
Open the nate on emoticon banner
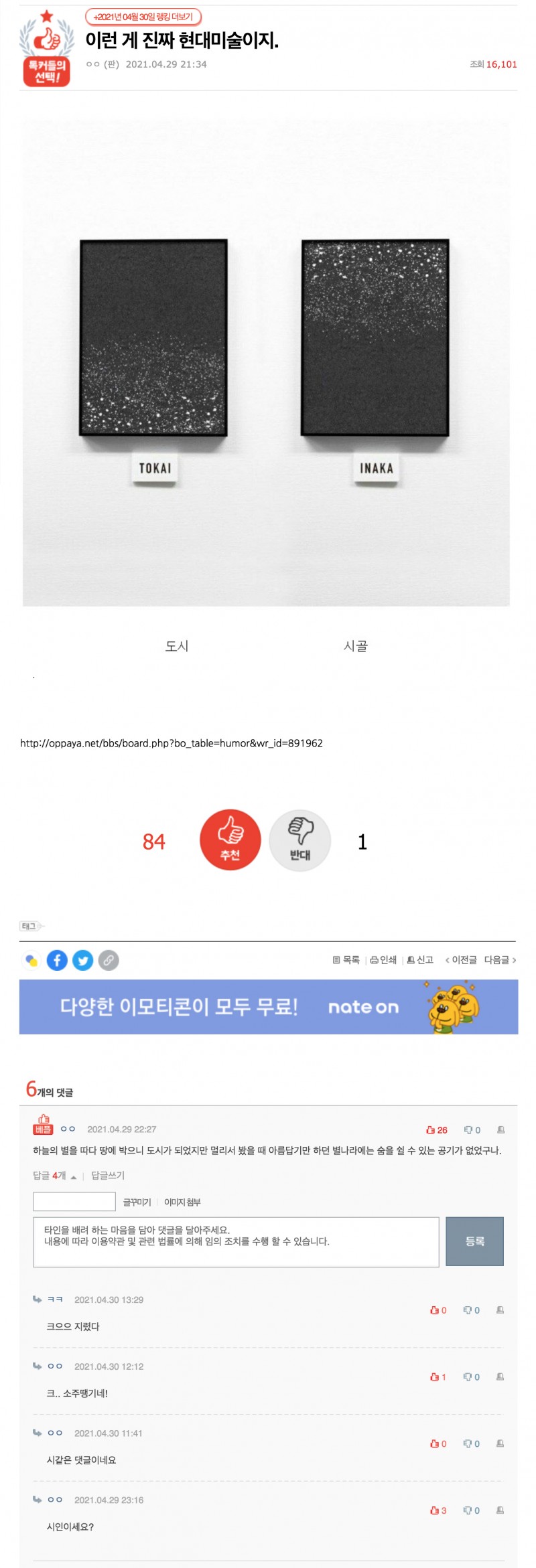pos(268,1006)
